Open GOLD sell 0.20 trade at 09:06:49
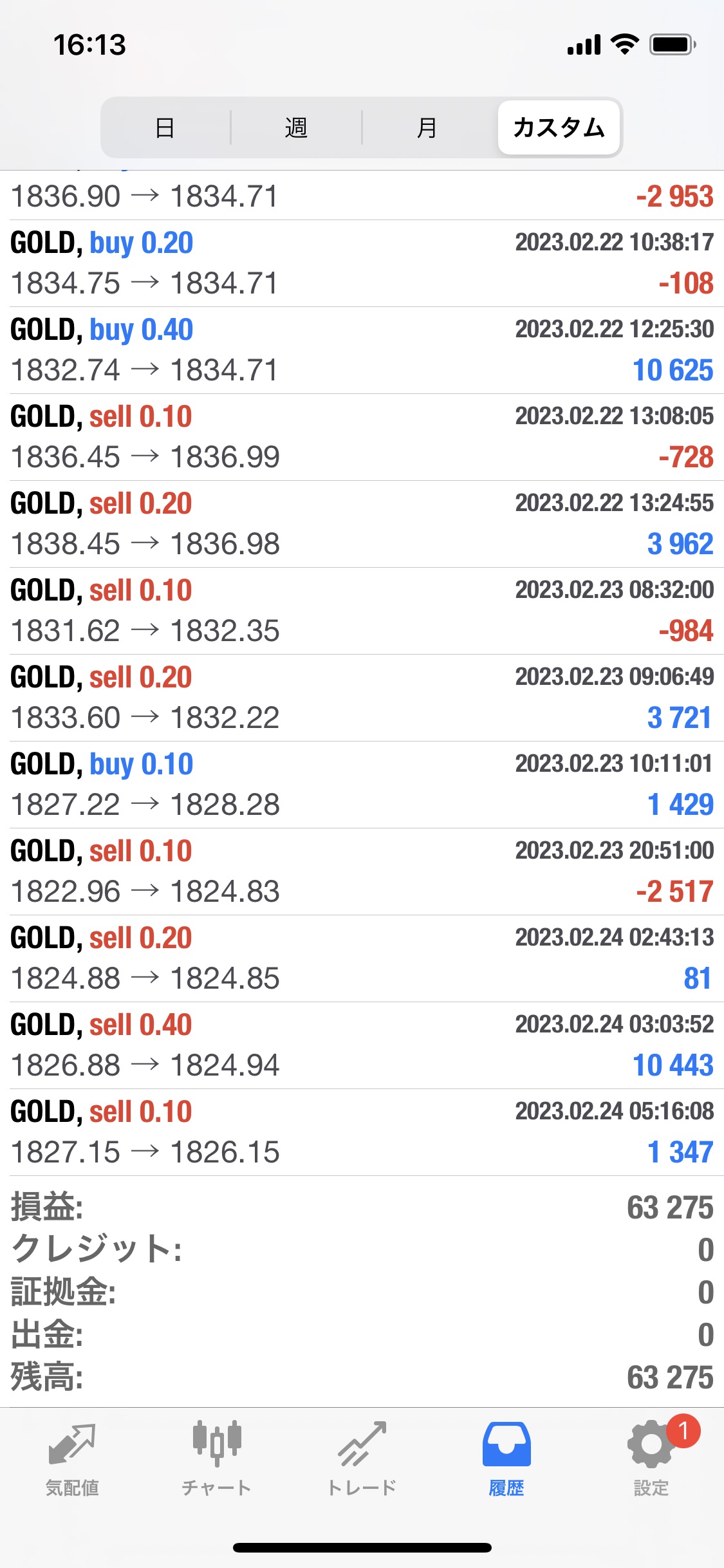 click(x=362, y=698)
